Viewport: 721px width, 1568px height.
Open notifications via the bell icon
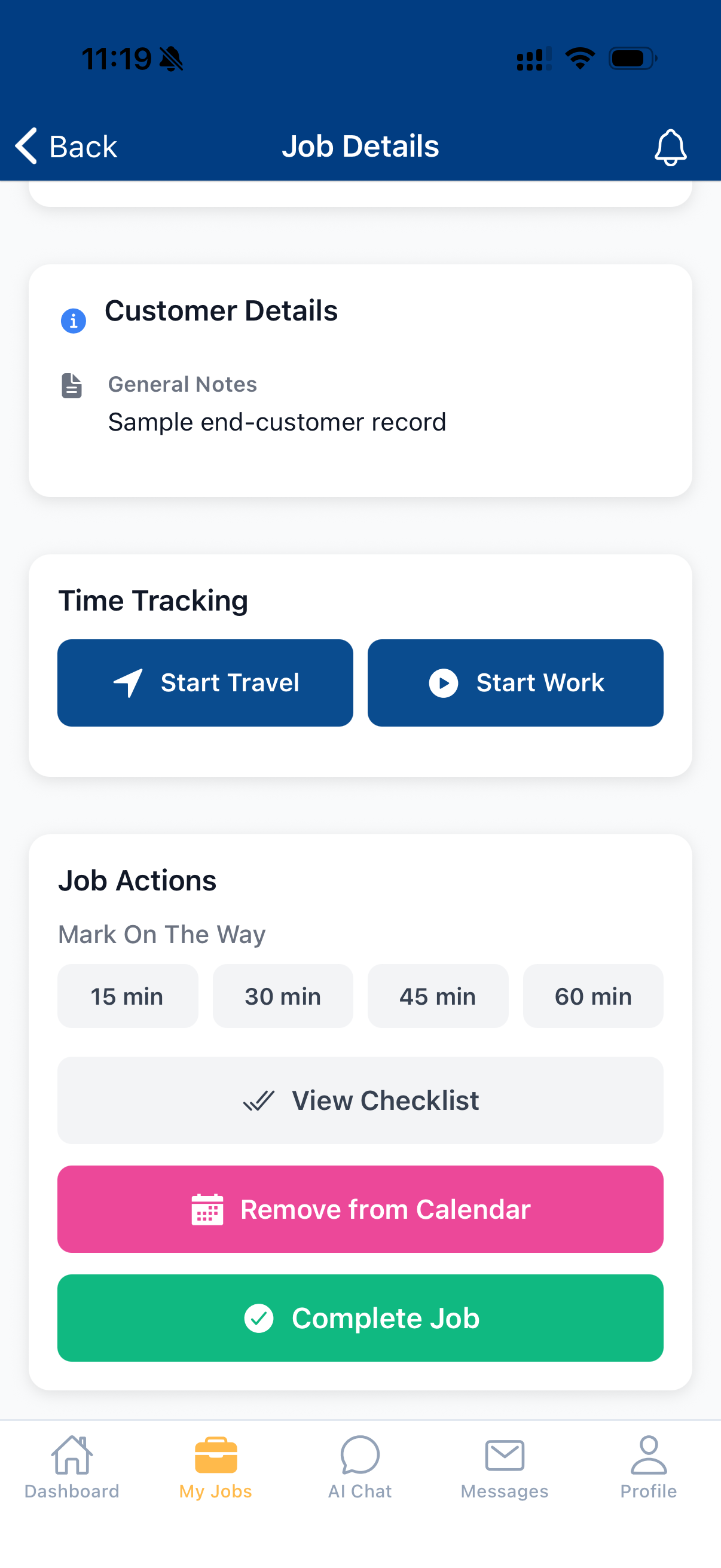point(670,146)
